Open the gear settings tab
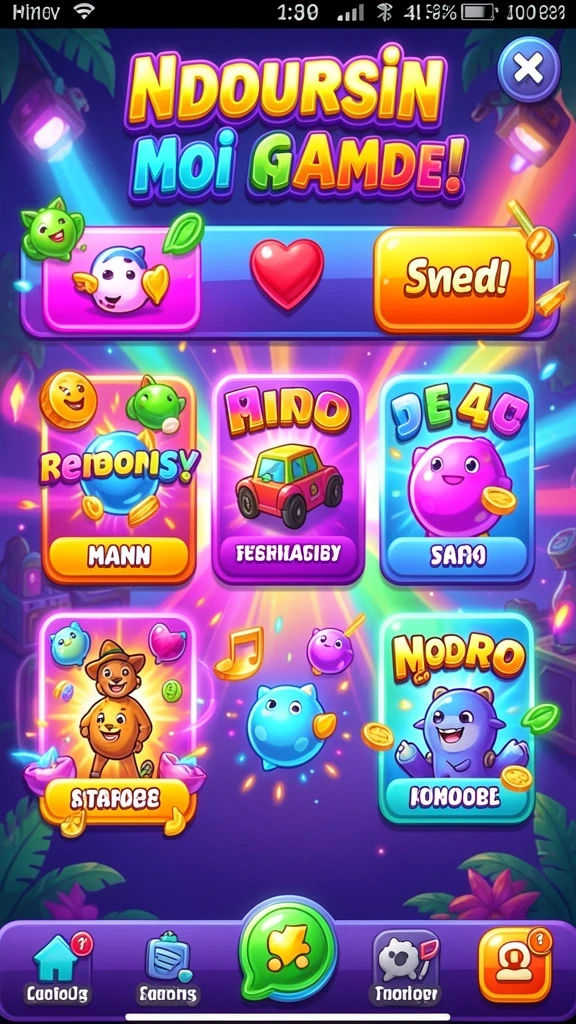576x1024 pixels. [x=406, y=967]
